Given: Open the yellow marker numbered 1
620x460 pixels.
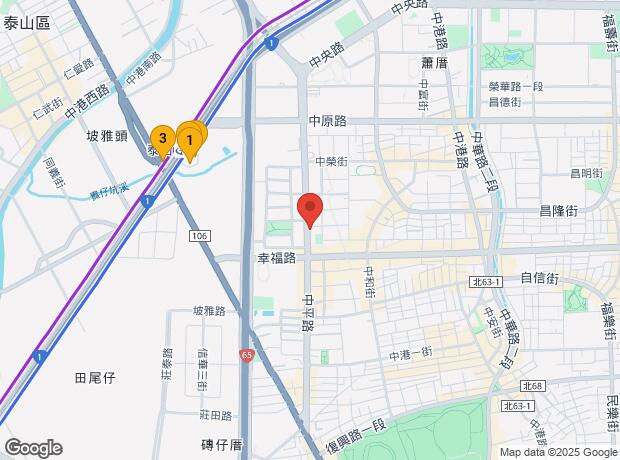Looking at the screenshot, I should [x=189, y=140].
